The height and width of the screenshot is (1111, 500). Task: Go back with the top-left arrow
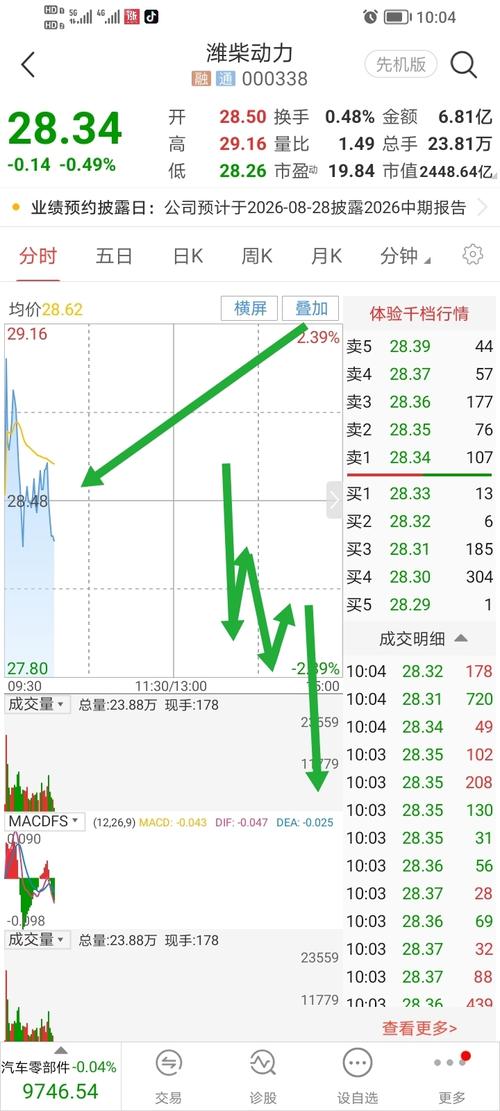click(x=28, y=65)
